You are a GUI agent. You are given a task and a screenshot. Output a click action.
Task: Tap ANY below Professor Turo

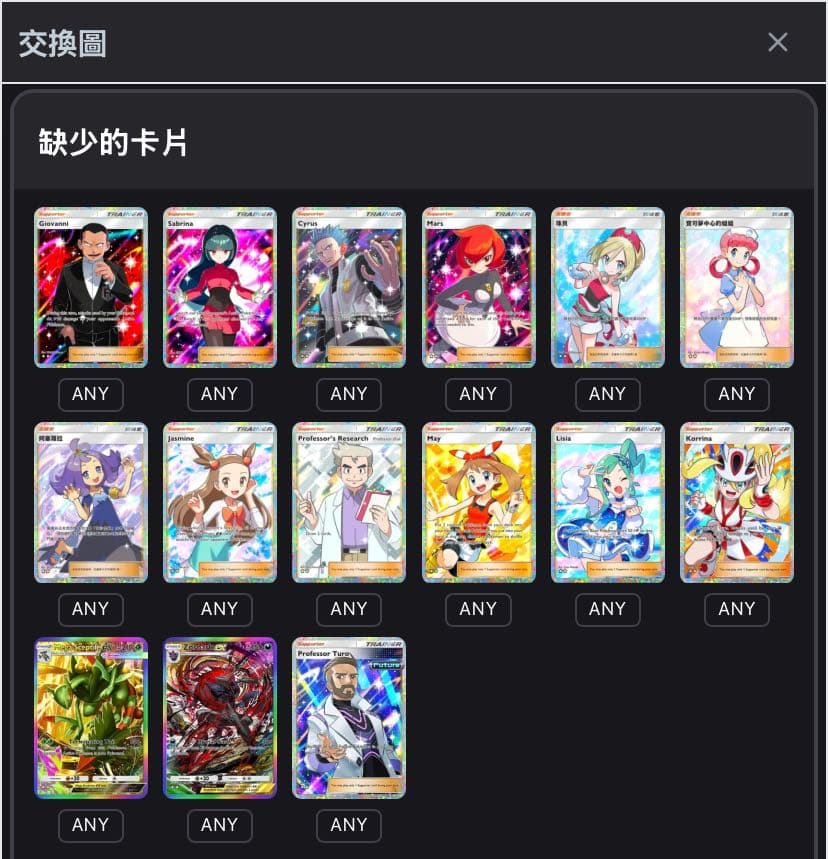pos(349,825)
